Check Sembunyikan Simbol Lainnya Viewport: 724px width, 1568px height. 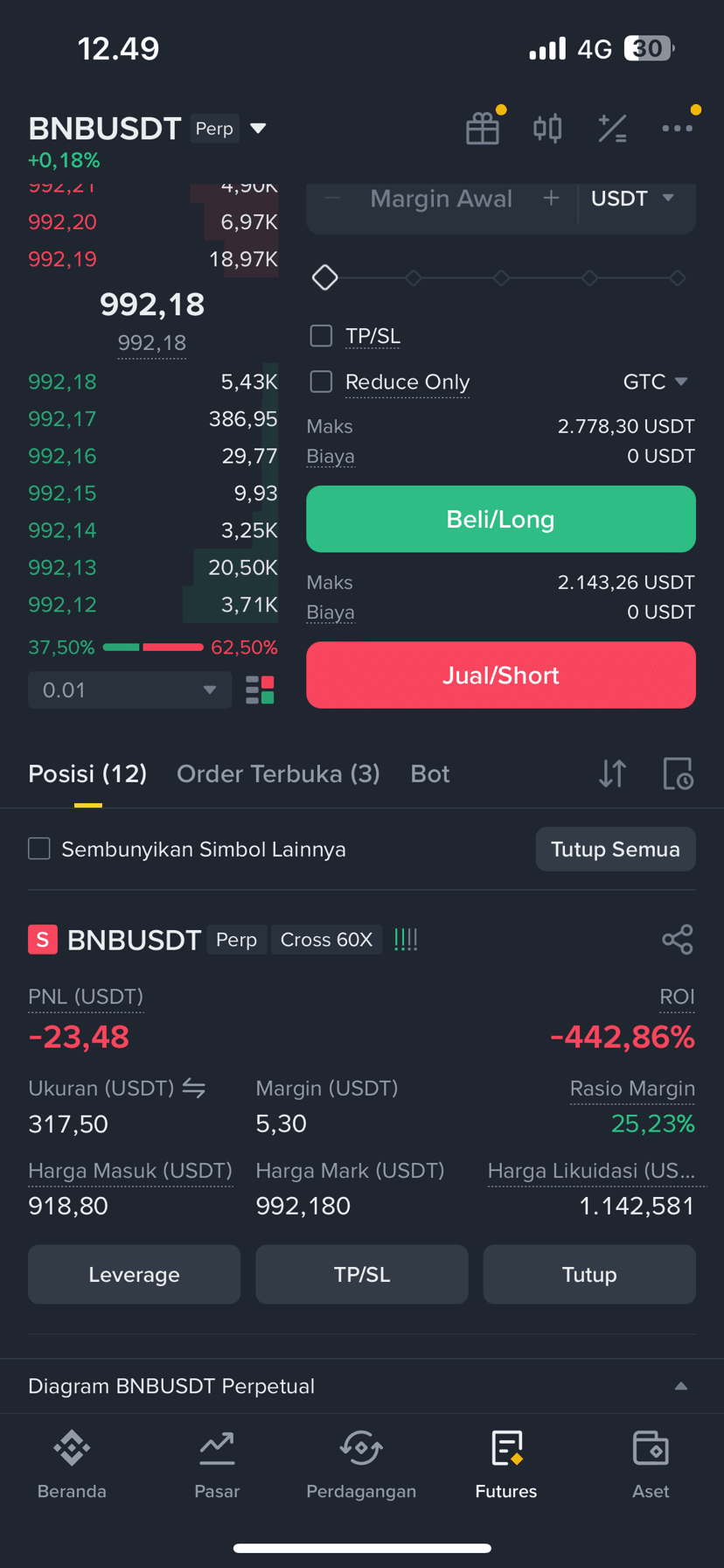(x=39, y=849)
